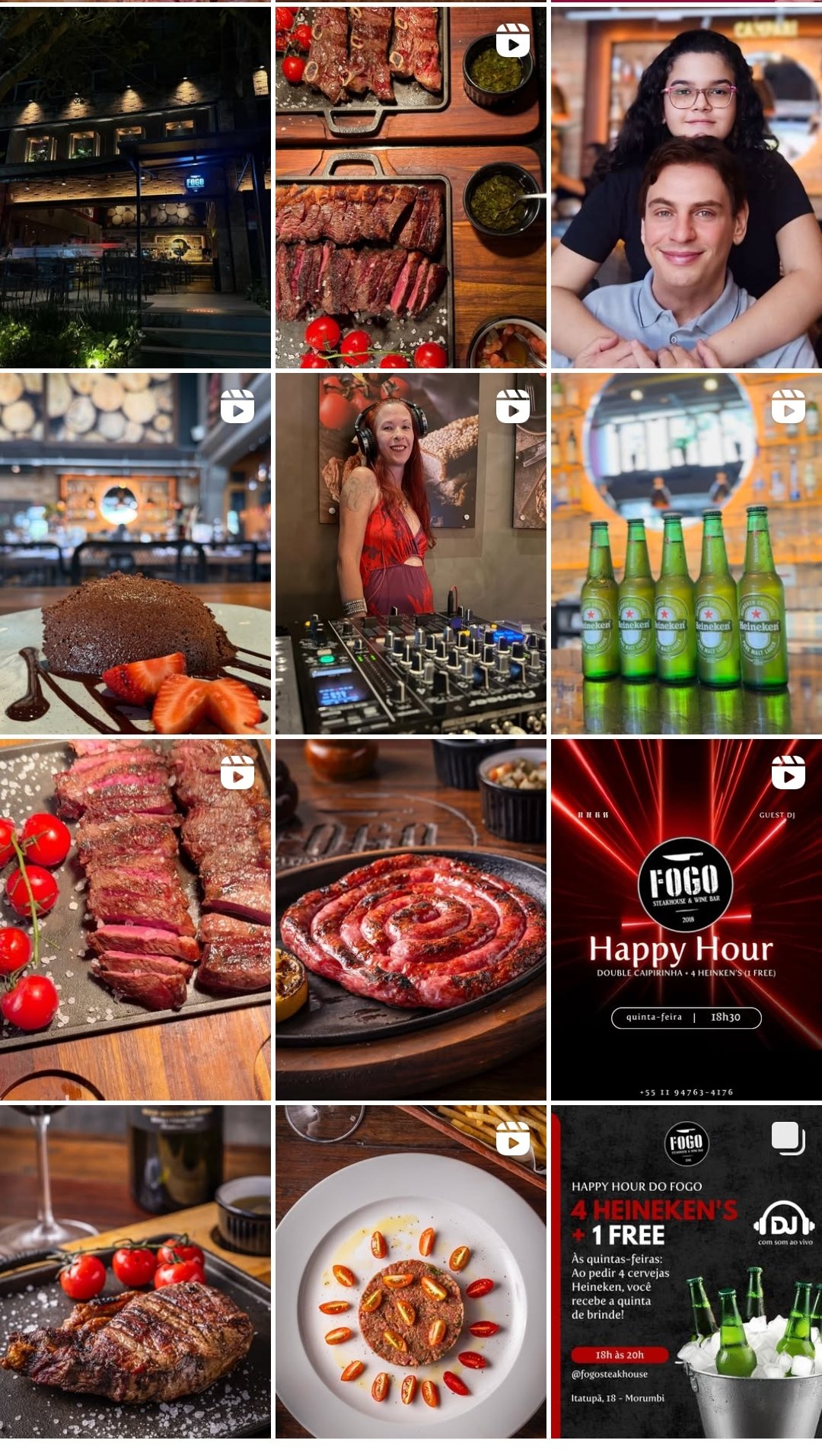Image resolution: width=822 pixels, height=1456 pixels.
Task: Play the reel of the DJ with headphones
Action: click(411, 553)
